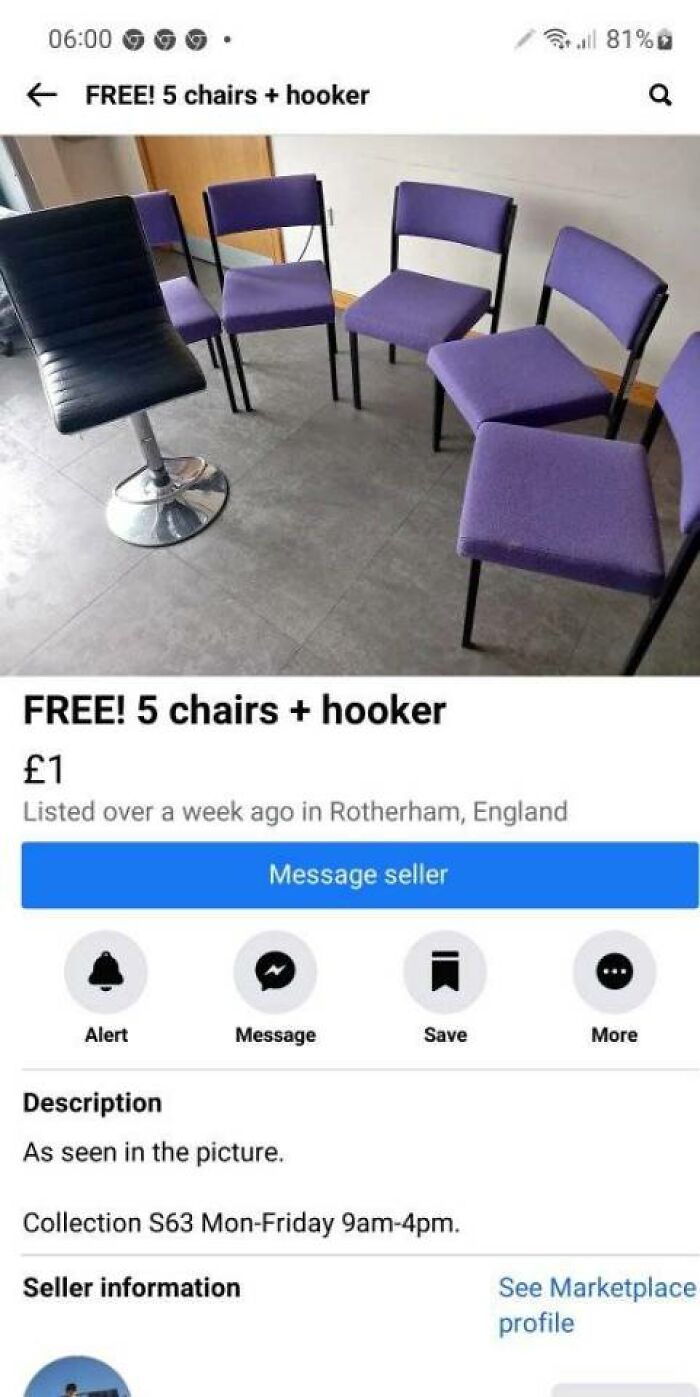This screenshot has height=1397, width=700.
Task: Tap the blue Message seller button
Action: pyautogui.click(x=359, y=875)
